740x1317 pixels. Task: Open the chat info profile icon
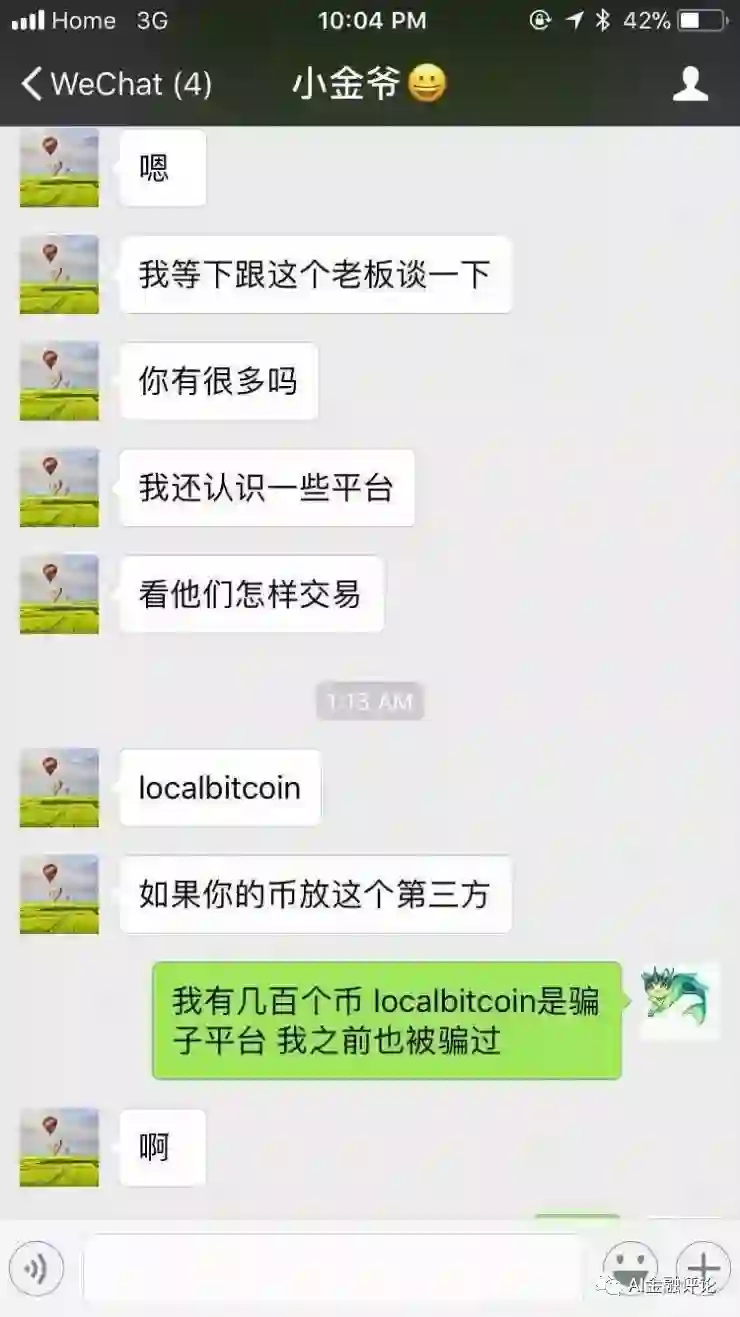(690, 84)
